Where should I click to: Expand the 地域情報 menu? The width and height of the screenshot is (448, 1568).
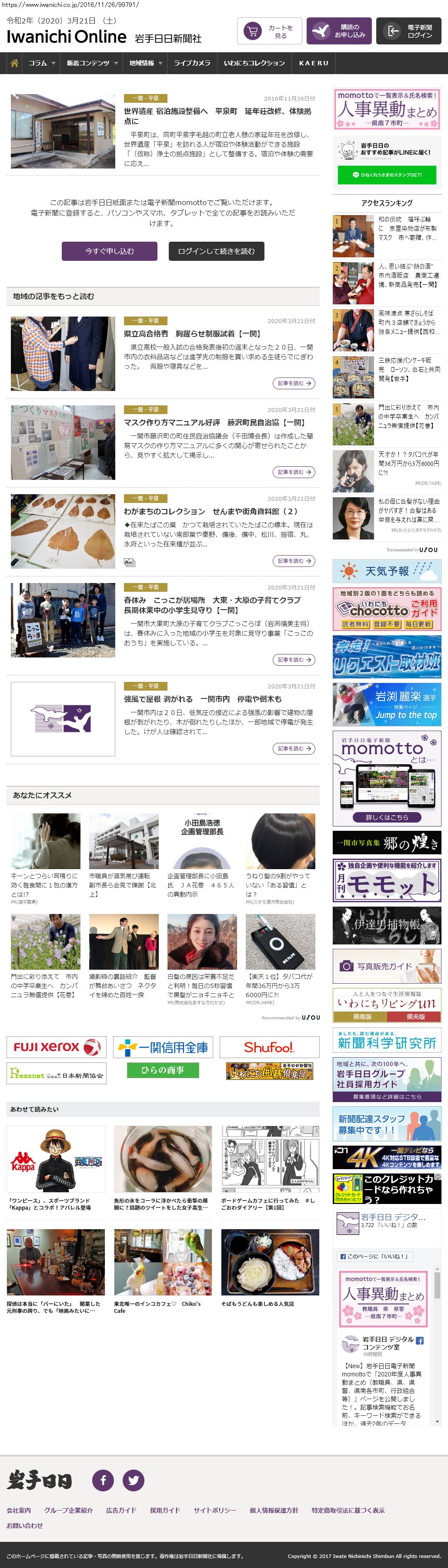pyautogui.click(x=145, y=63)
